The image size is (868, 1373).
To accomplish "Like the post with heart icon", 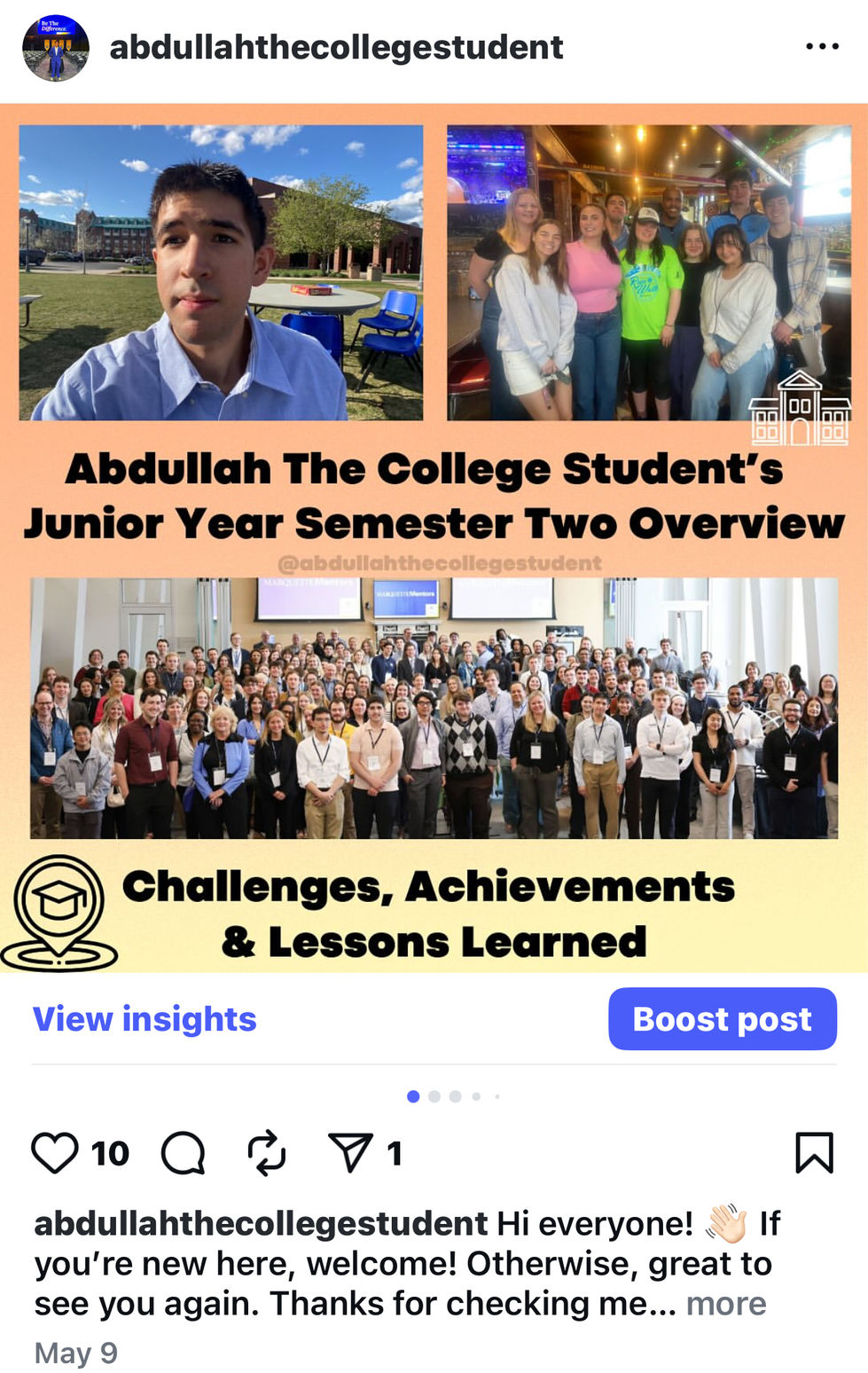I will tap(55, 1153).
